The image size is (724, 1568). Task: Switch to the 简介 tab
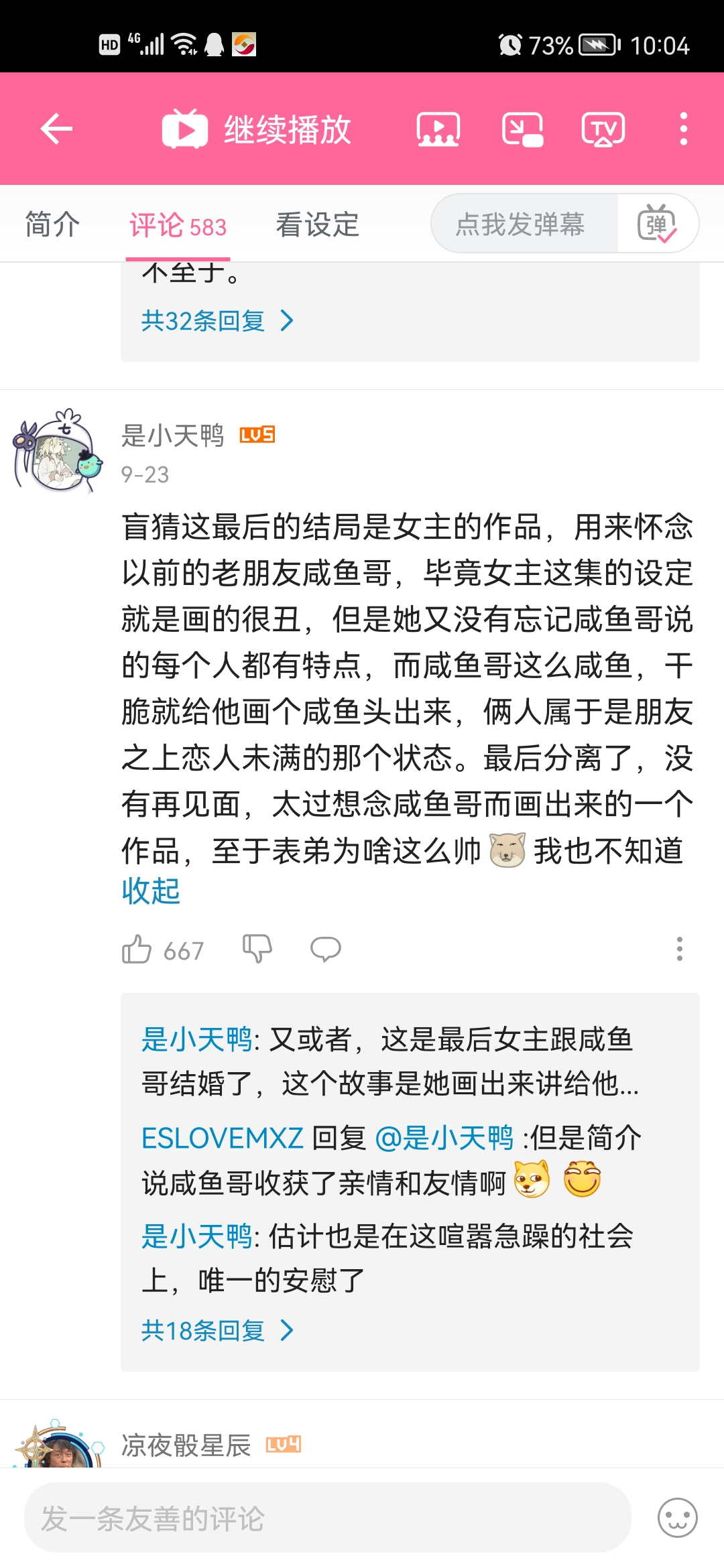[x=52, y=224]
